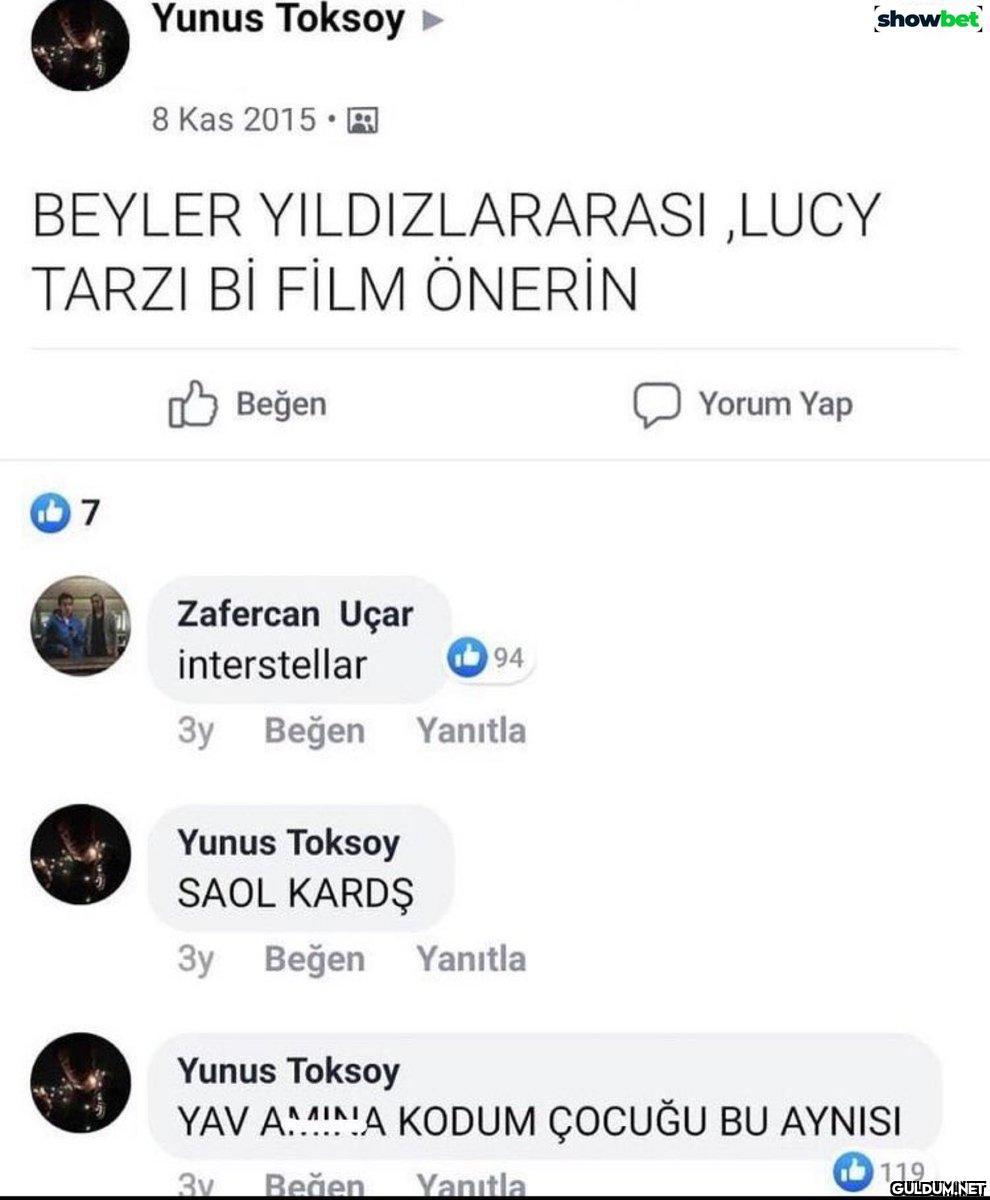The width and height of the screenshot is (990, 1200).
Task: Like the SAOL KARDŞ comment
Action: (314, 960)
